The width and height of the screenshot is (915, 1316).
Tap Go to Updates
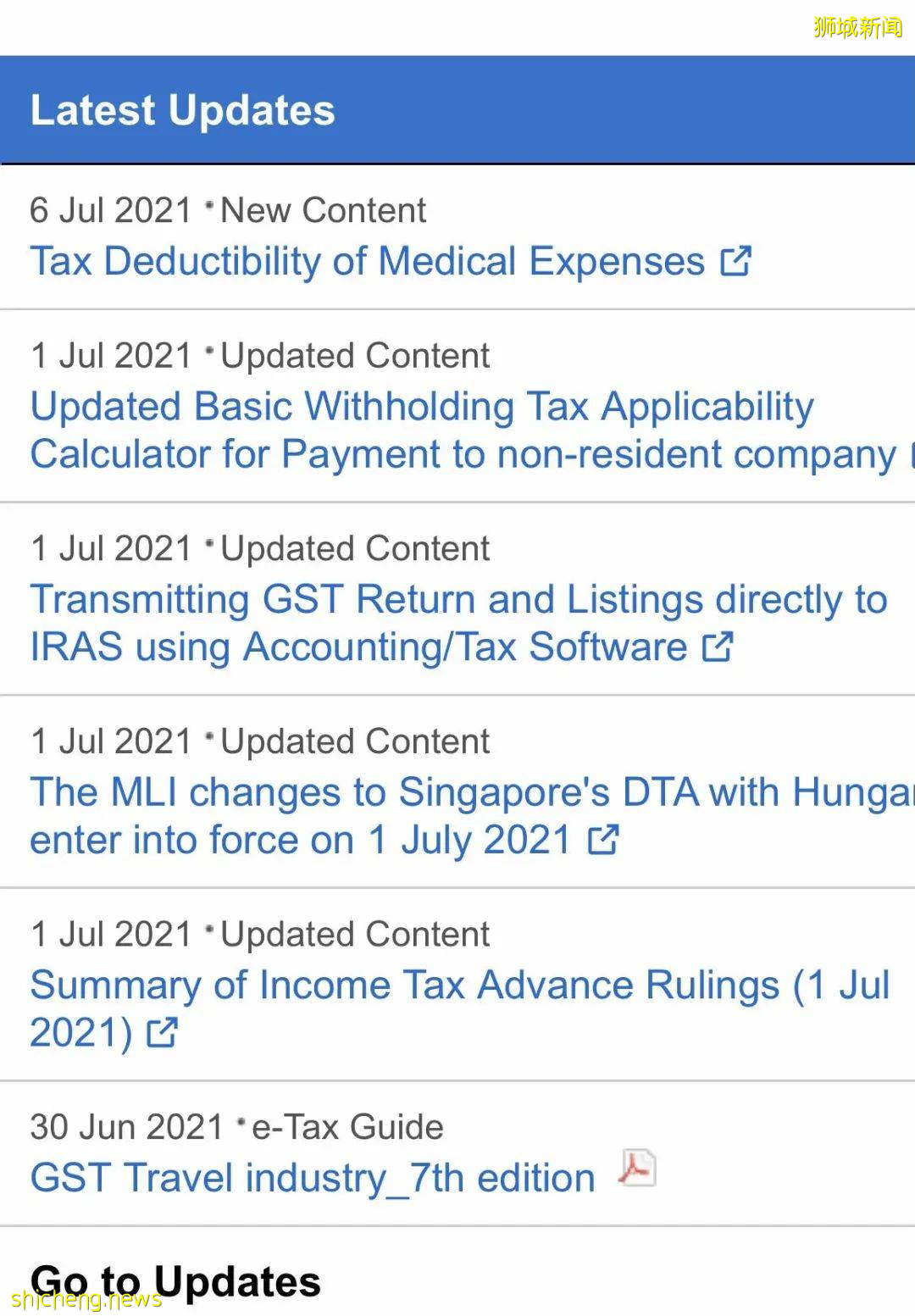tap(176, 1281)
